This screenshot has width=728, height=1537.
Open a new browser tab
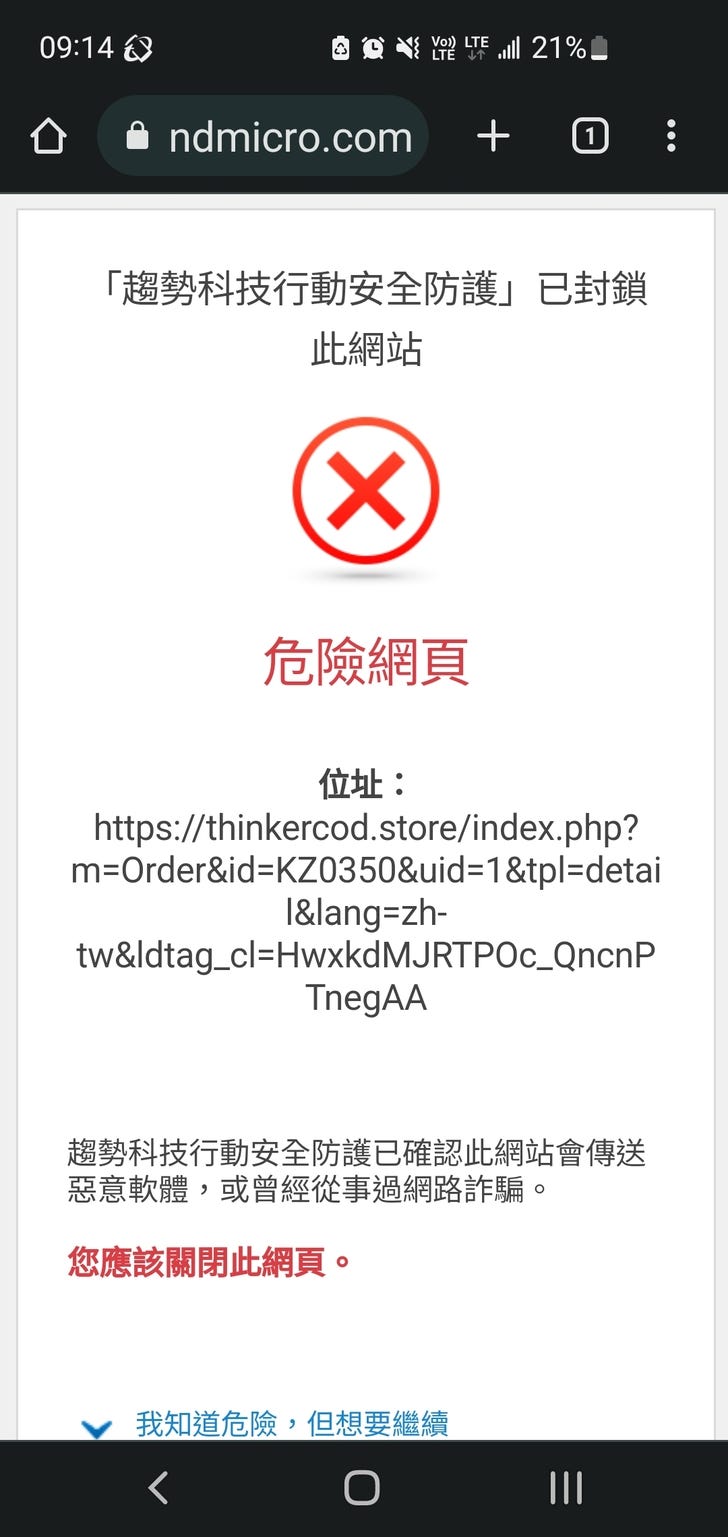click(x=493, y=136)
